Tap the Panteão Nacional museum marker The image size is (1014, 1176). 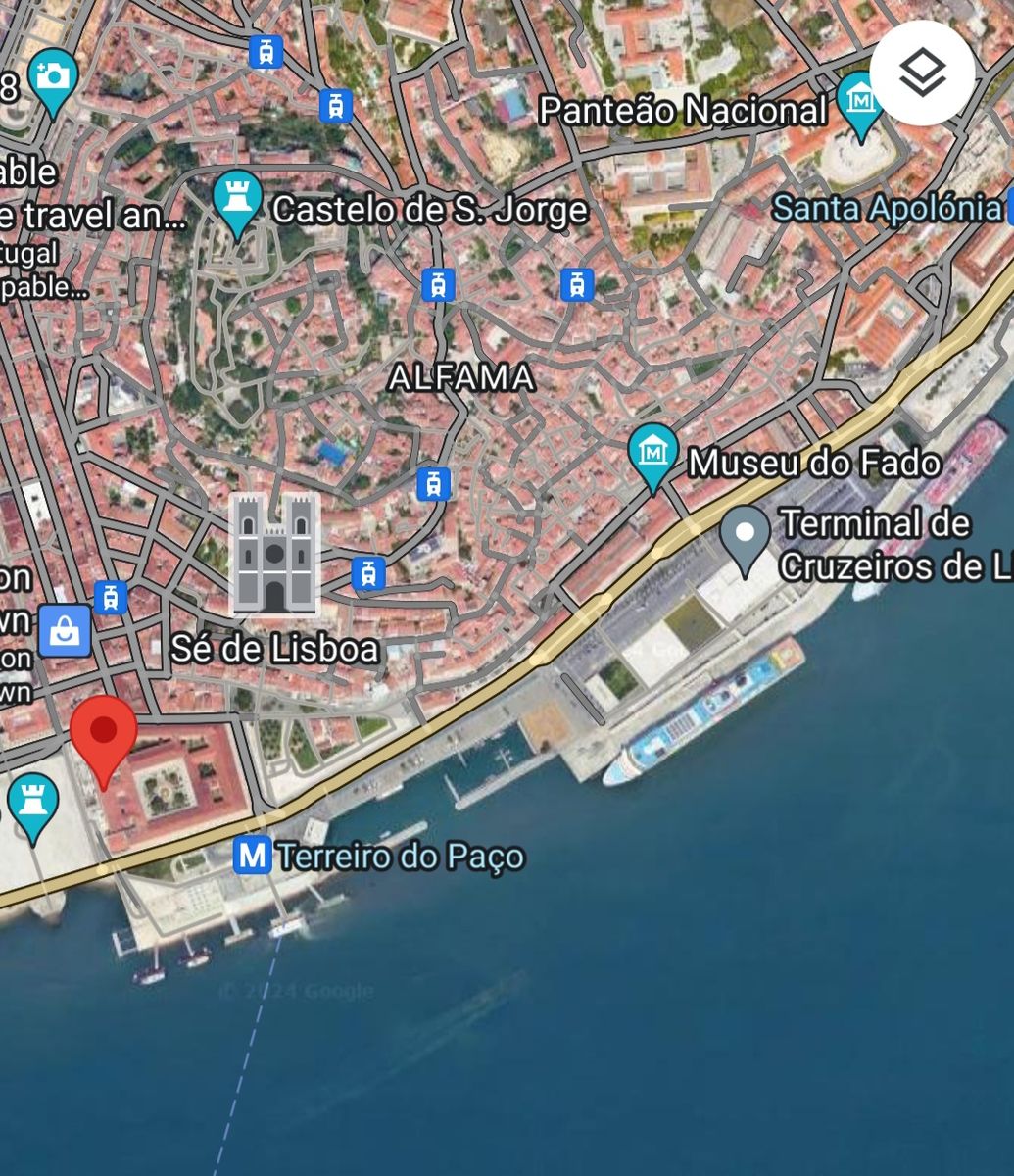coord(859,104)
